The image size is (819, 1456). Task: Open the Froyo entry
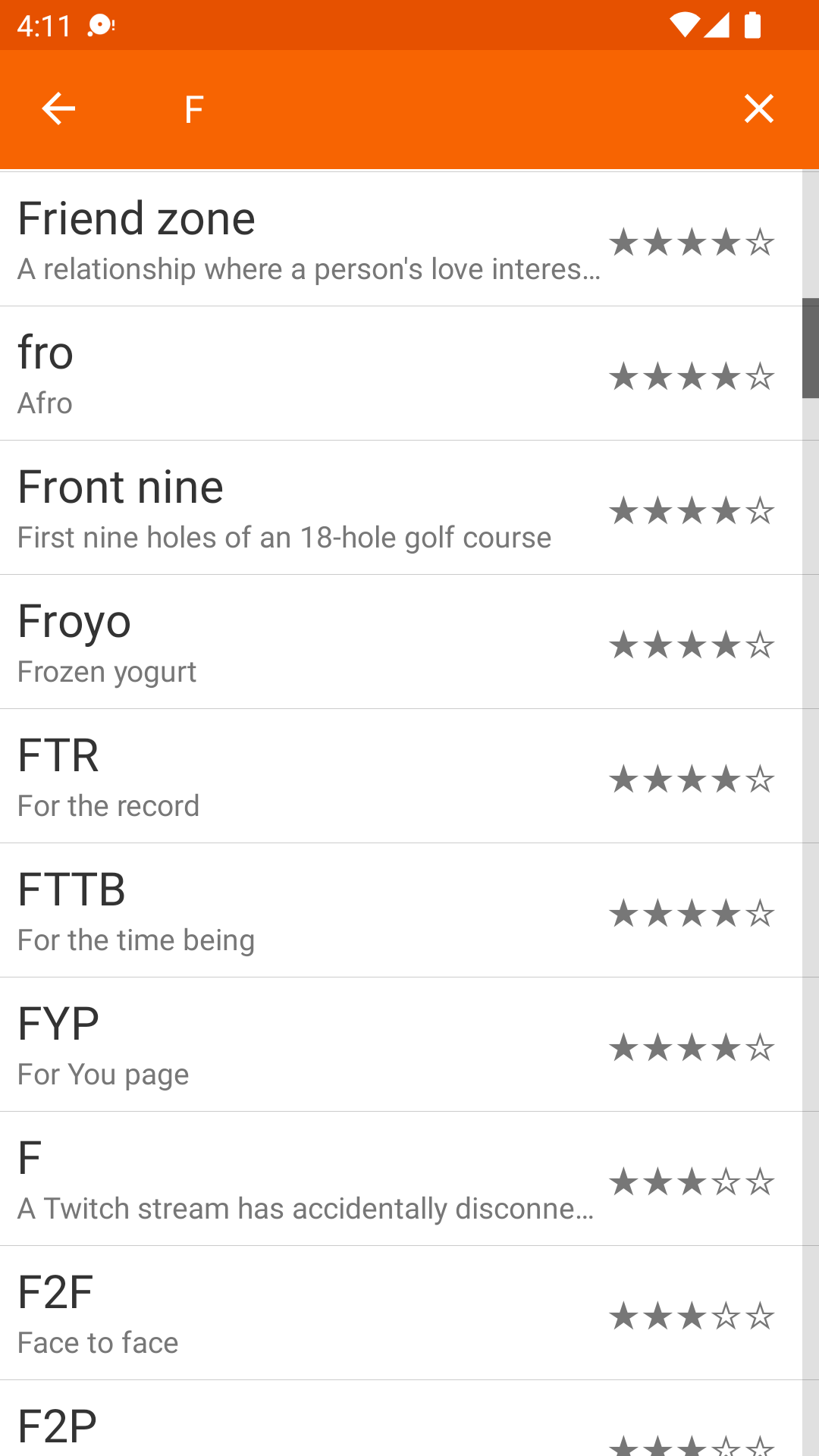(x=303, y=642)
